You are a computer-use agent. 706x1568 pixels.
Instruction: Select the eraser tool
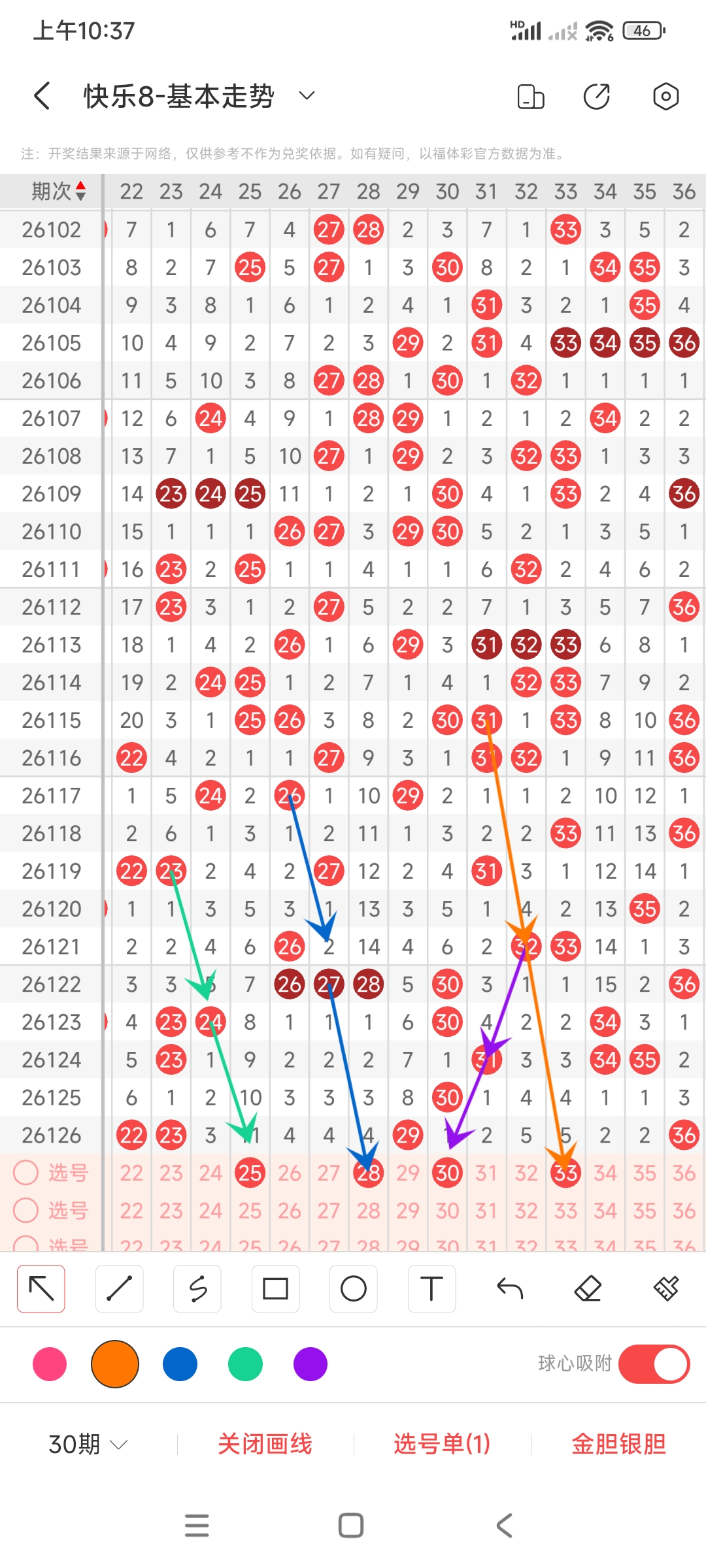[588, 1289]
